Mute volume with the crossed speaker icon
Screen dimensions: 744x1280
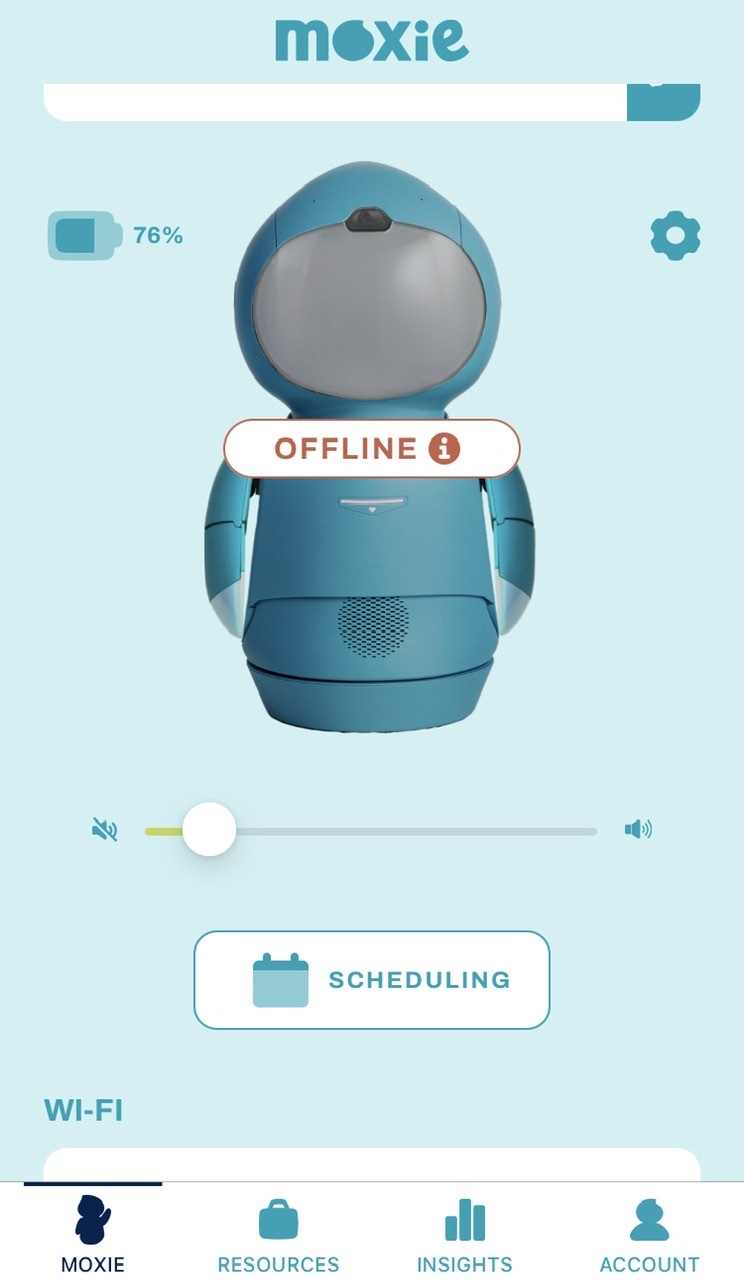pyautogui.click(x=105, y=829)
